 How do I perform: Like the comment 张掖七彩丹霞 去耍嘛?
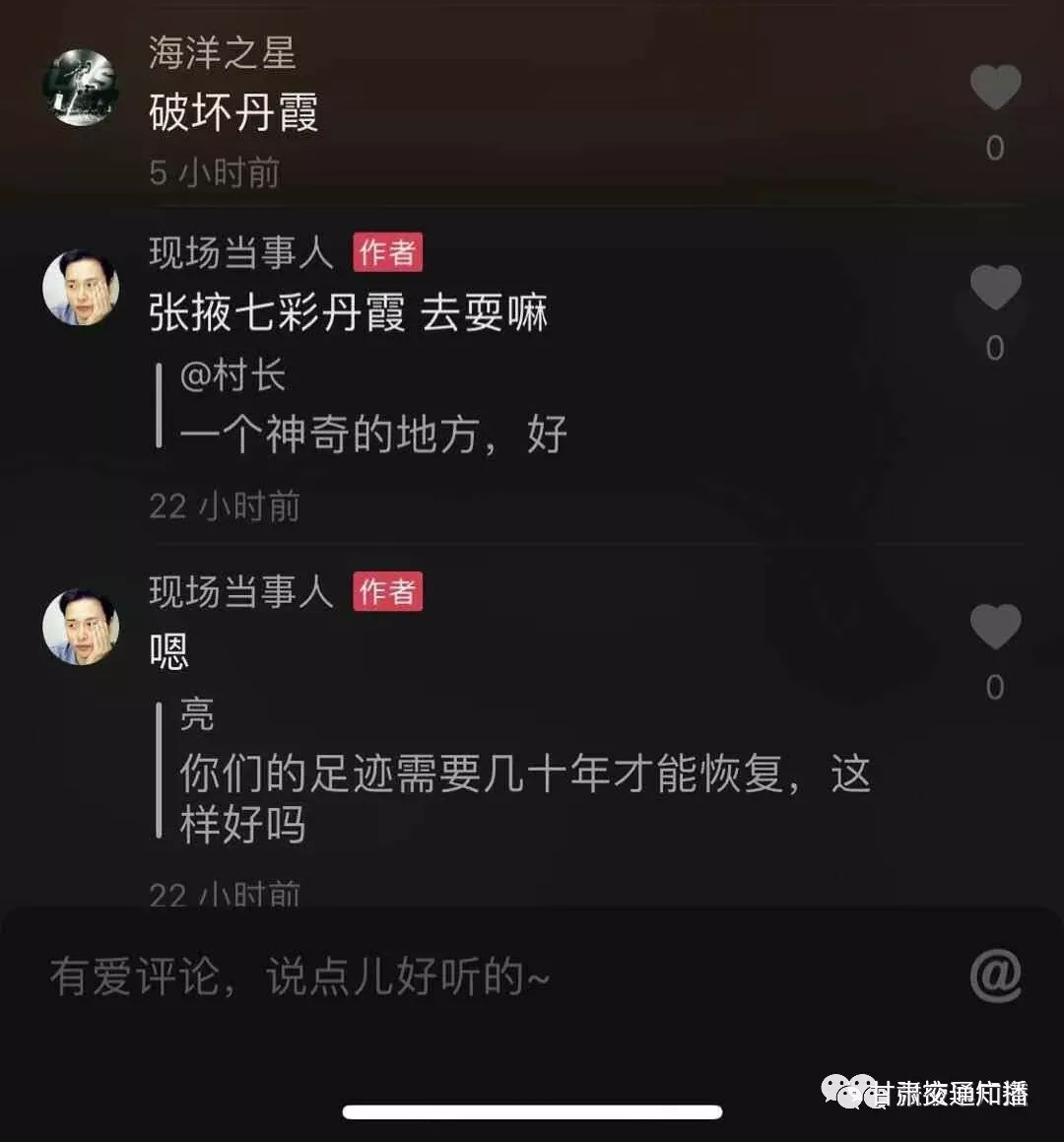click(995, 288)
